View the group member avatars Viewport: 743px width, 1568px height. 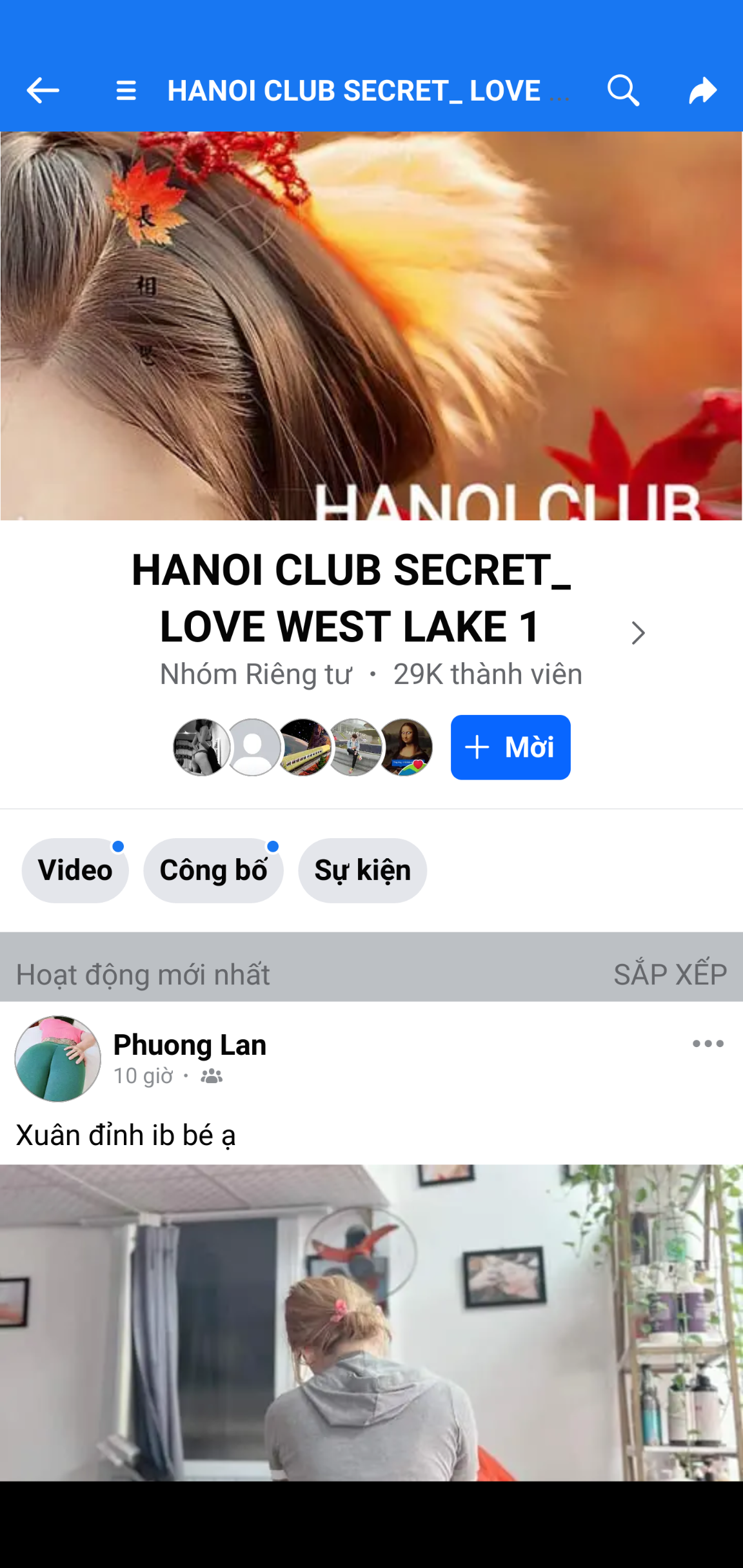[x=302, y=747]
